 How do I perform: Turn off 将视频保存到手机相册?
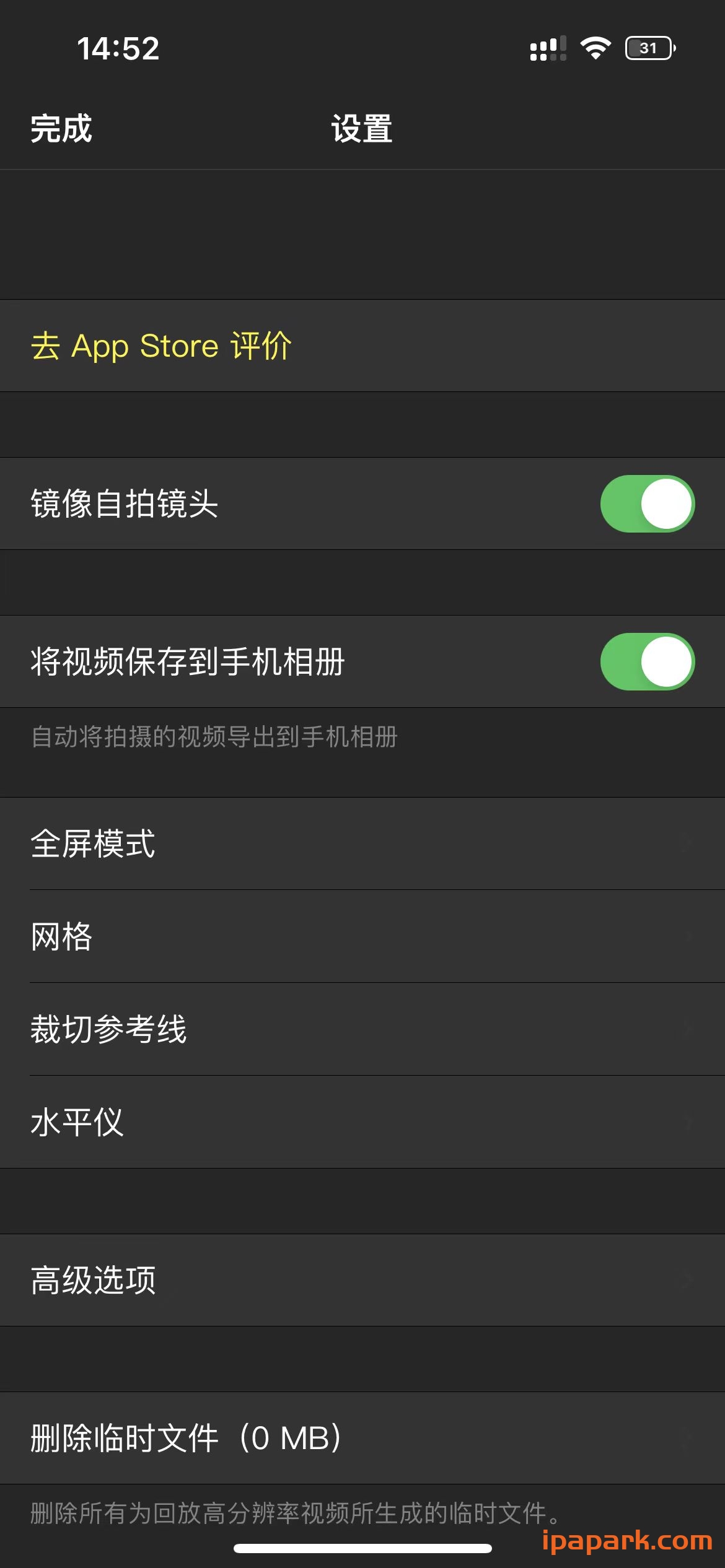pos(647,661)
